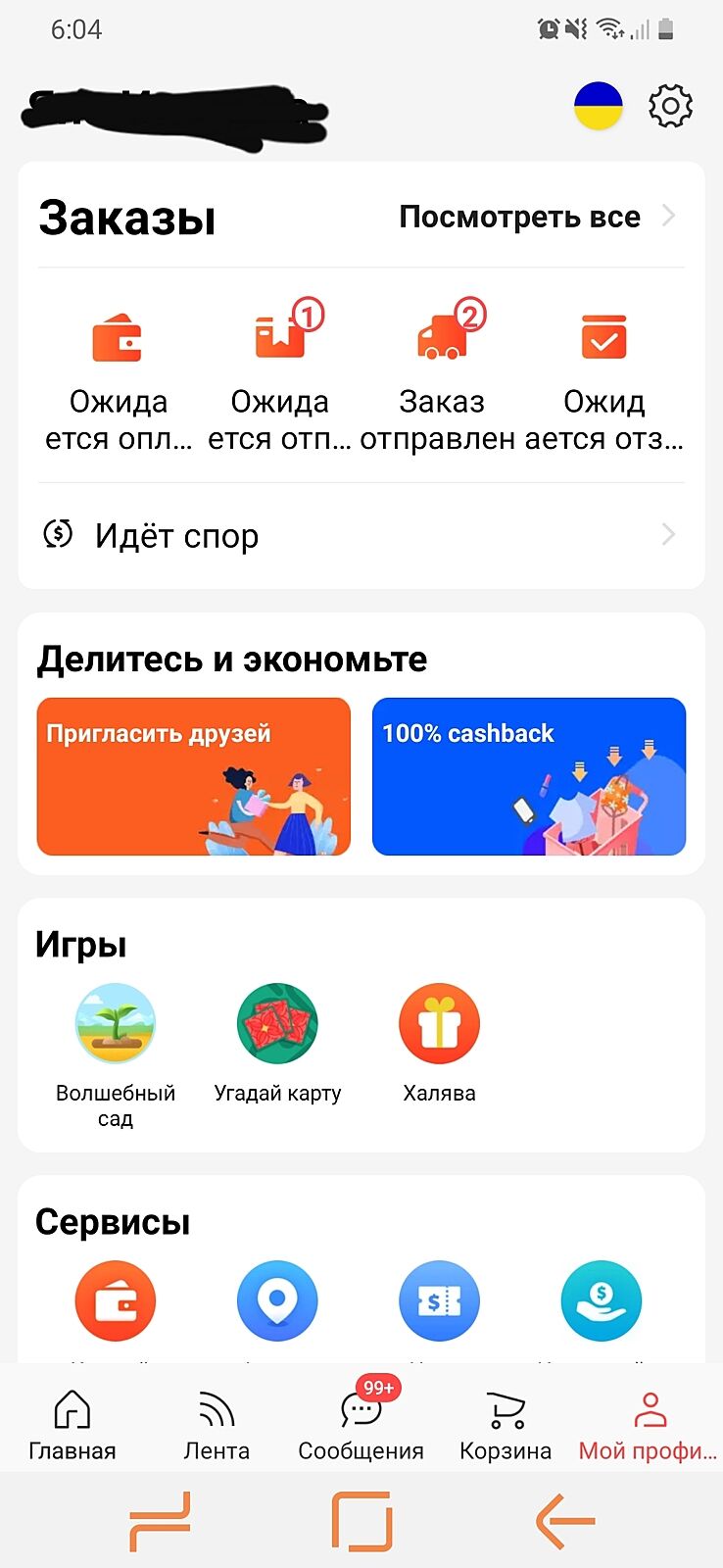723x1568 pixels.
Task: Open the Сообщения messages tab
Action: (x=361, y=1425)
